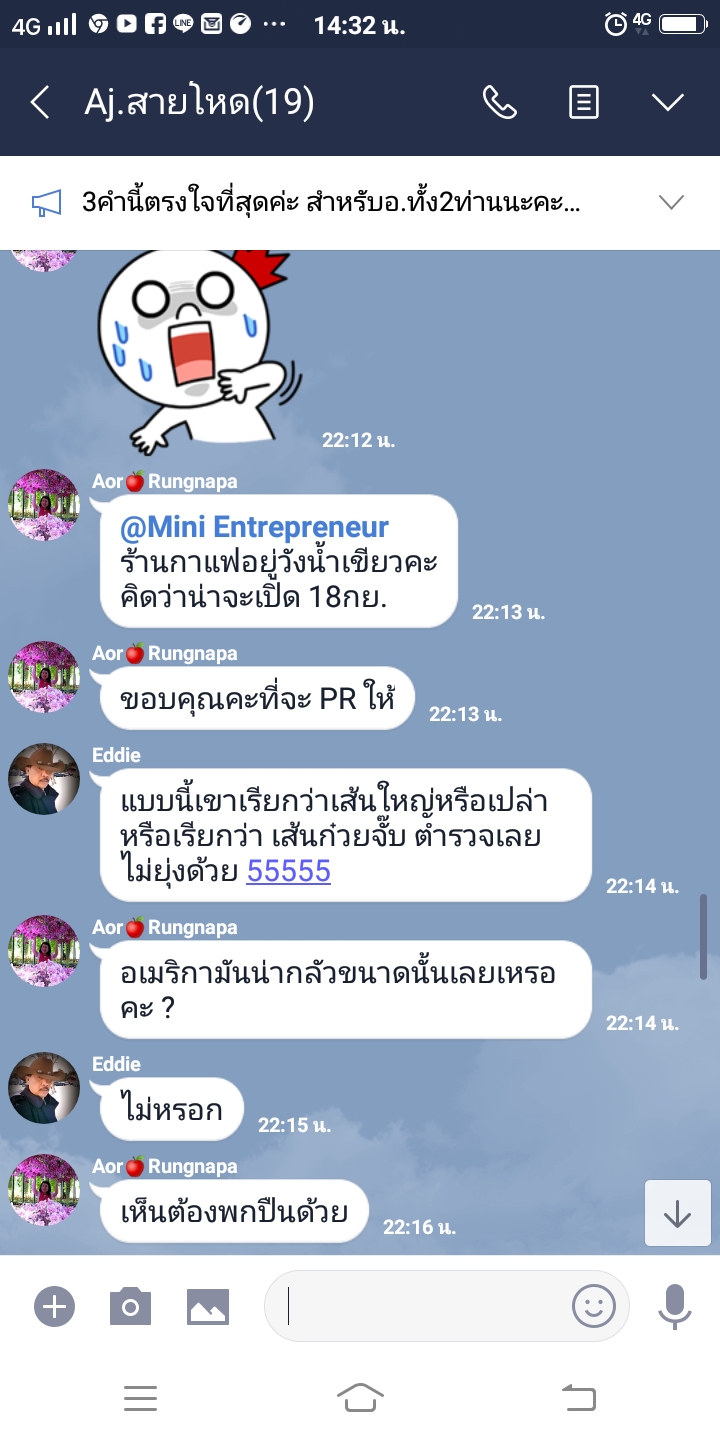The image size is (720, 1440).
Task: Expand the chat header dropdown menu
Action: tap(667, 102)
